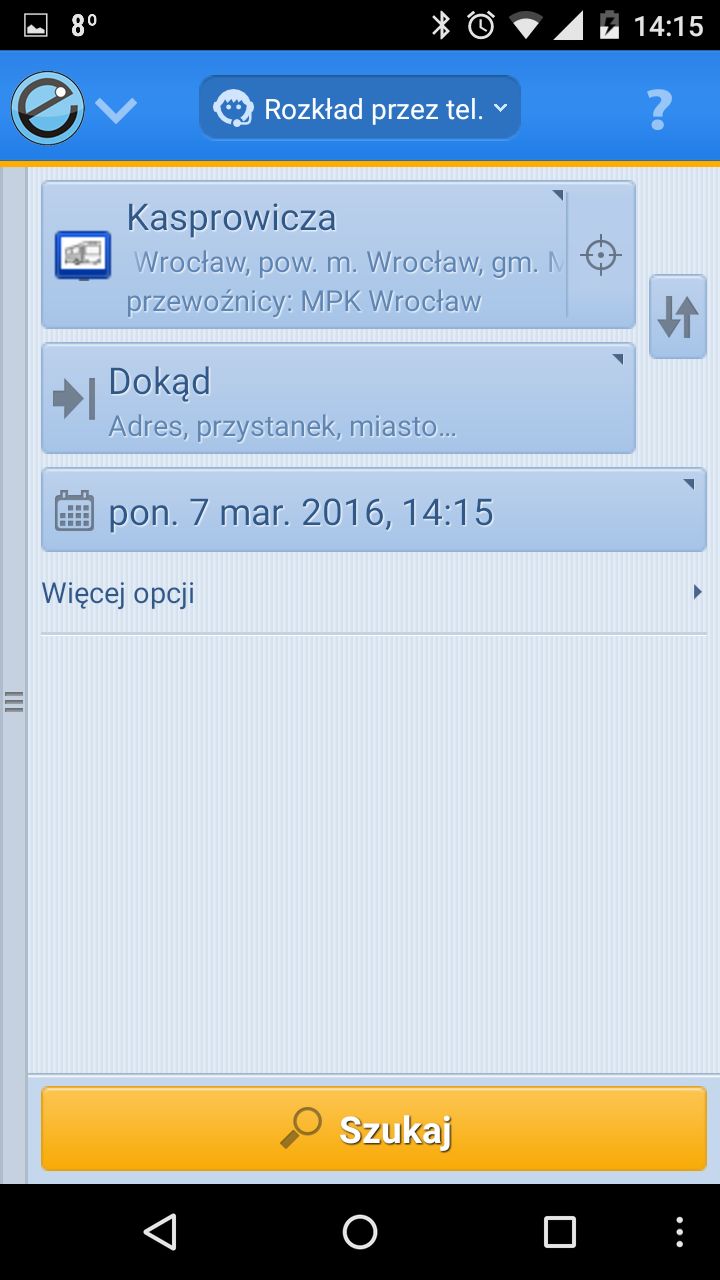The height and width of the screenshot is (1280, 720).
Task: Edit the Kasprowicza departure stop field
Action: coord(304,255)
